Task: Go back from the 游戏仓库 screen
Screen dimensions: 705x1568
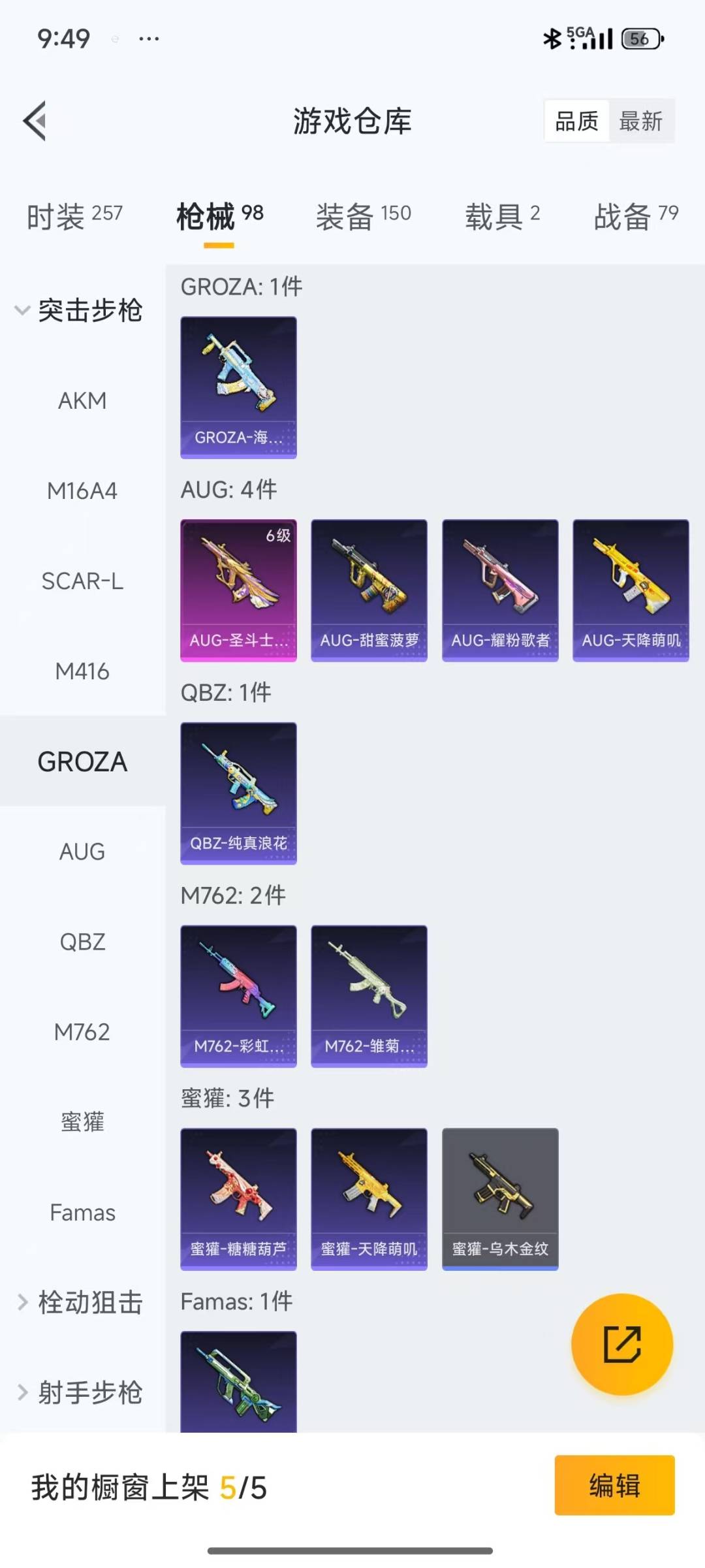Action: pyautogui.click(x=35, y=121)
